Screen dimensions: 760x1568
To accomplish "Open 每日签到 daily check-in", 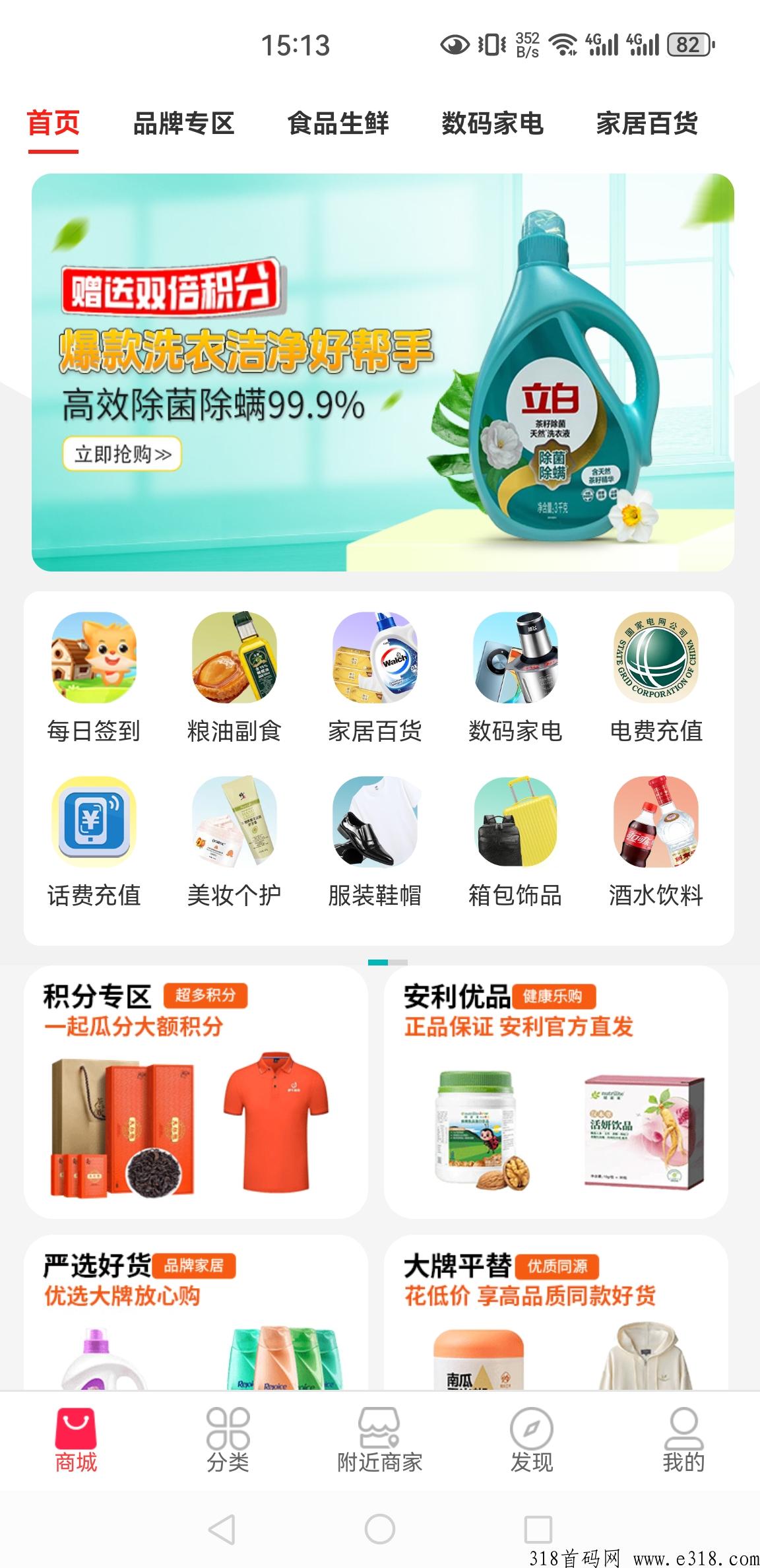I will pyautogui.click(x=94, y=678).
